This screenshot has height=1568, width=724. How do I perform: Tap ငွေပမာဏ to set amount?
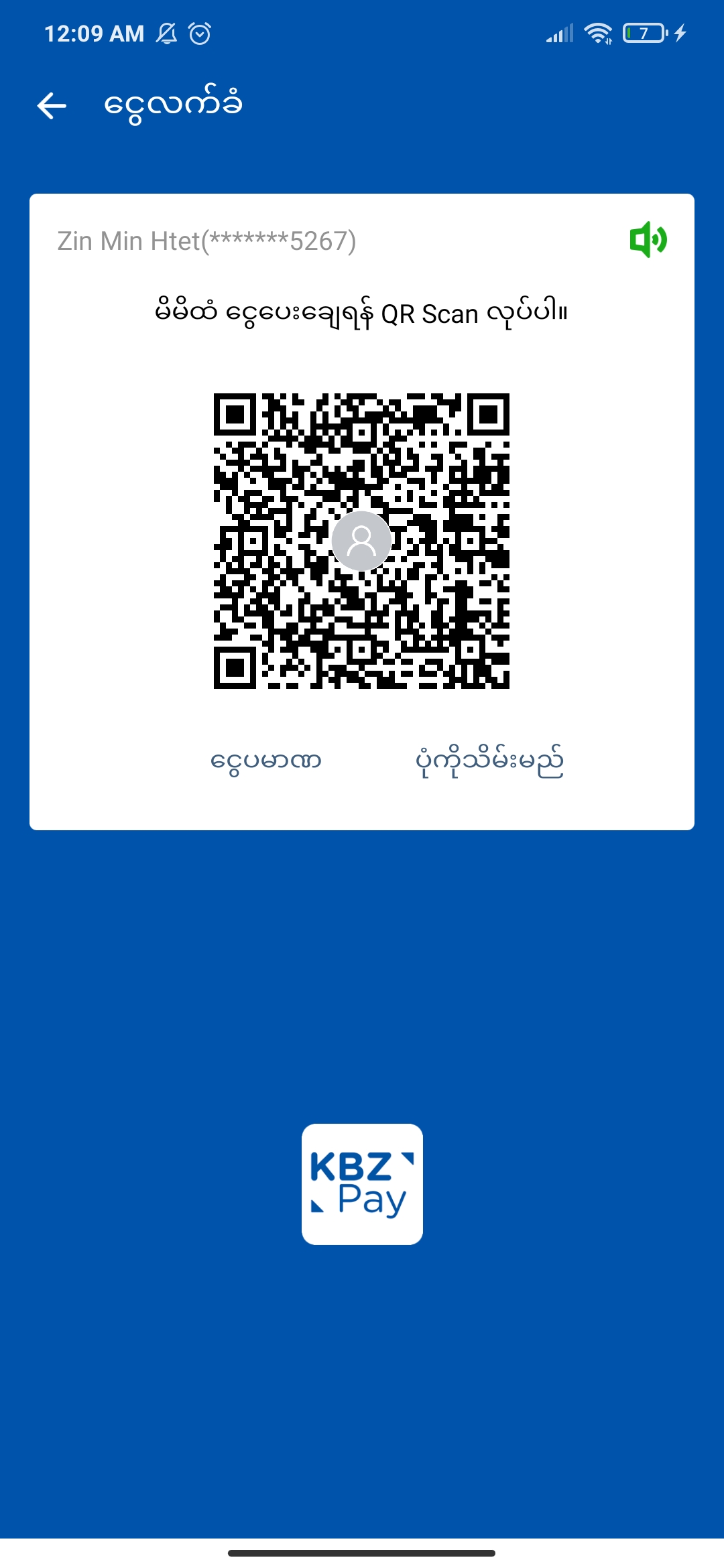point(266,761)
